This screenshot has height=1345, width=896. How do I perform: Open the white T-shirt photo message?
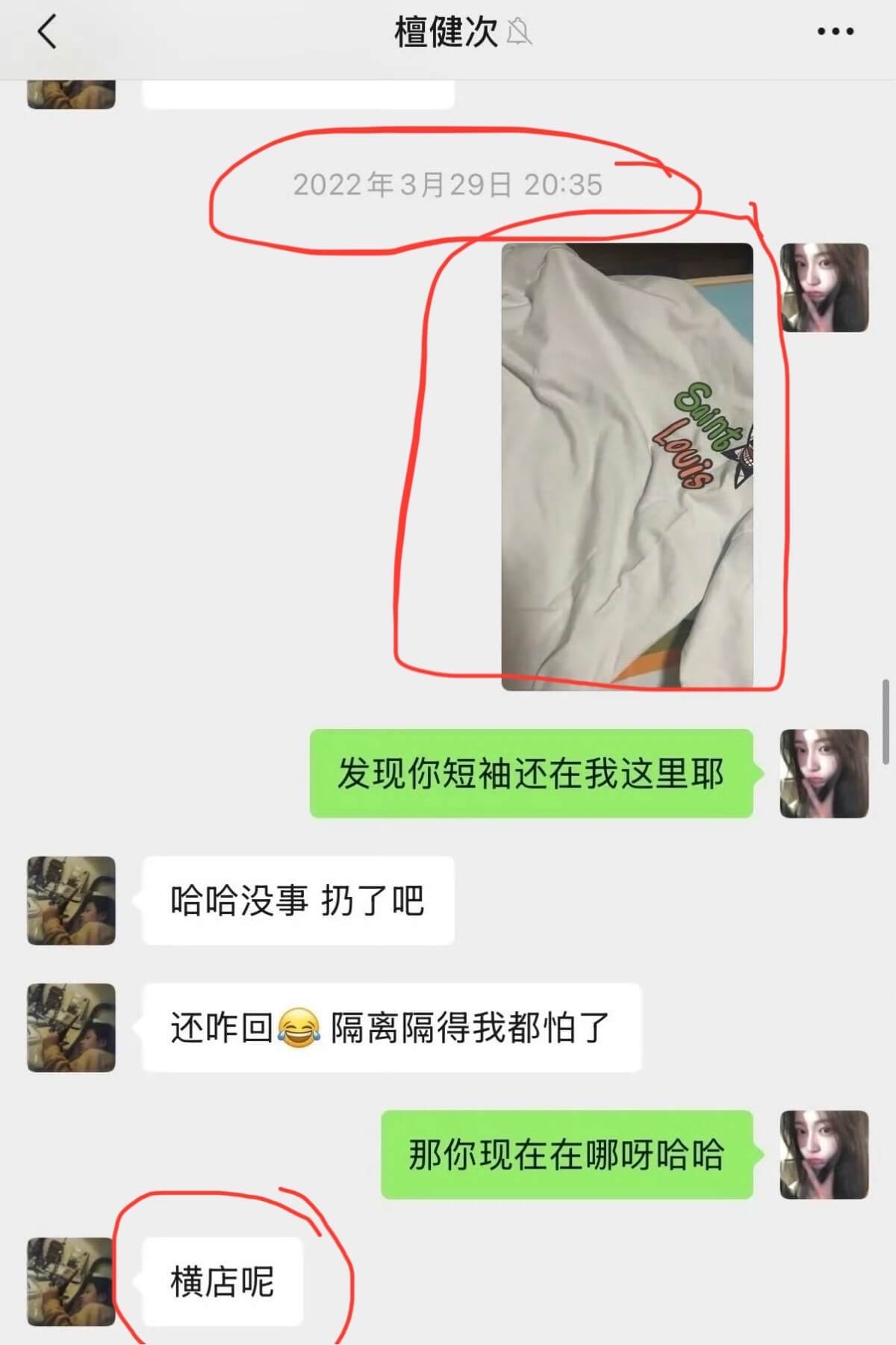click(626, 466)
